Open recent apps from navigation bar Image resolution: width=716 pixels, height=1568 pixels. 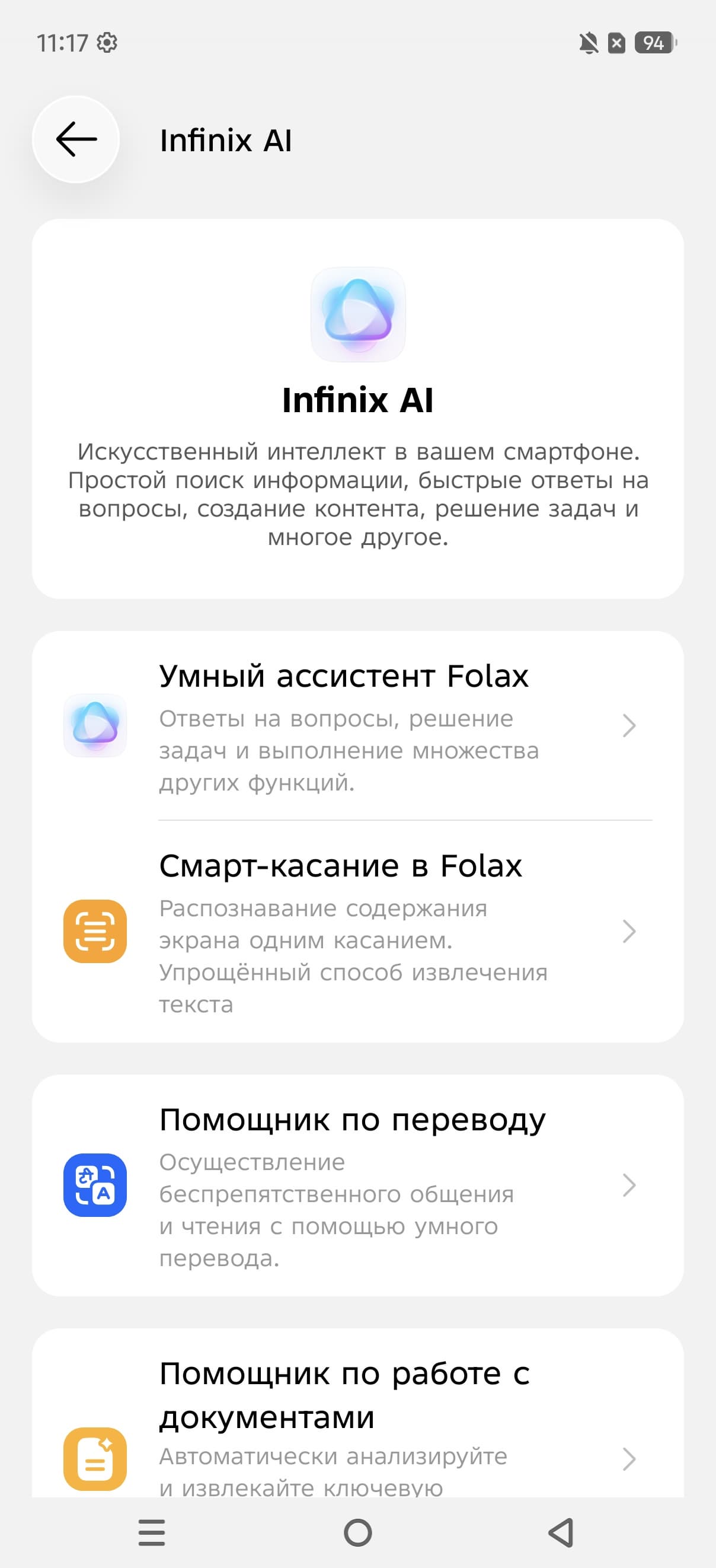pyautogui.click(x=152, y=1532)
